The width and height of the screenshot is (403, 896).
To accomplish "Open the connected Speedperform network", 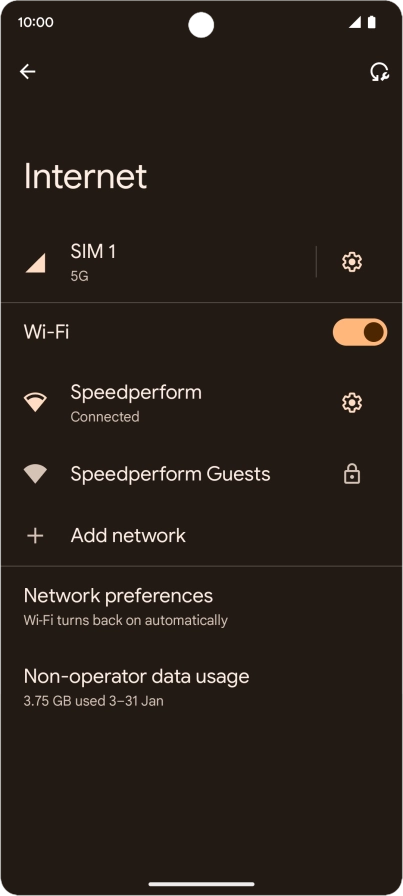I will [171, 403].
